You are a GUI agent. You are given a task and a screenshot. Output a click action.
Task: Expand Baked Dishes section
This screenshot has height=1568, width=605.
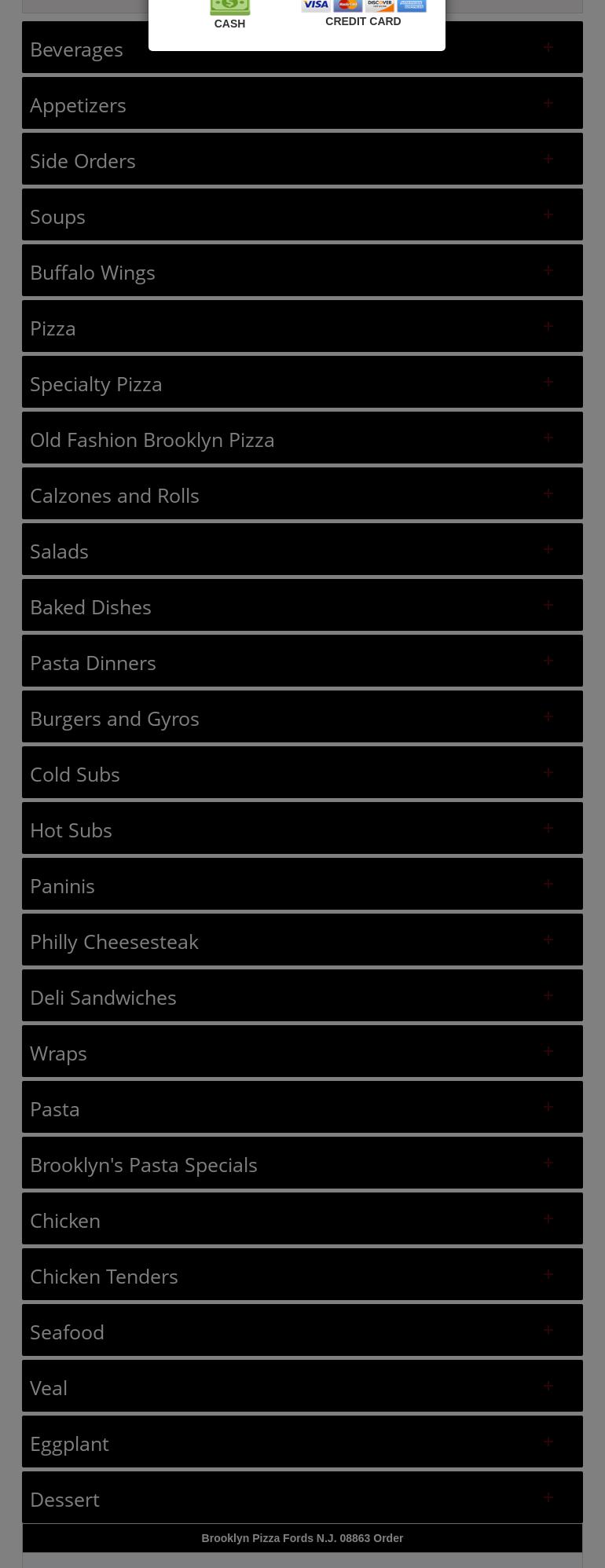click(302, 606)
